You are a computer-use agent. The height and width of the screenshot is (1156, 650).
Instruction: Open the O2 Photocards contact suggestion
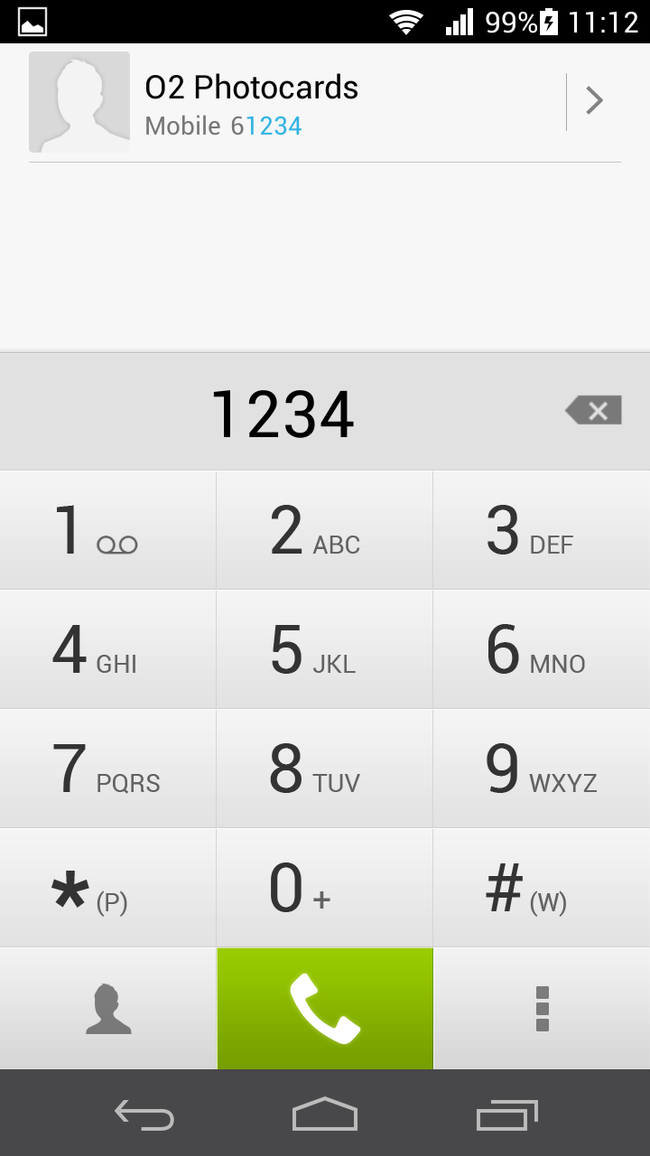pyautogui.click(x=290, y=102)
